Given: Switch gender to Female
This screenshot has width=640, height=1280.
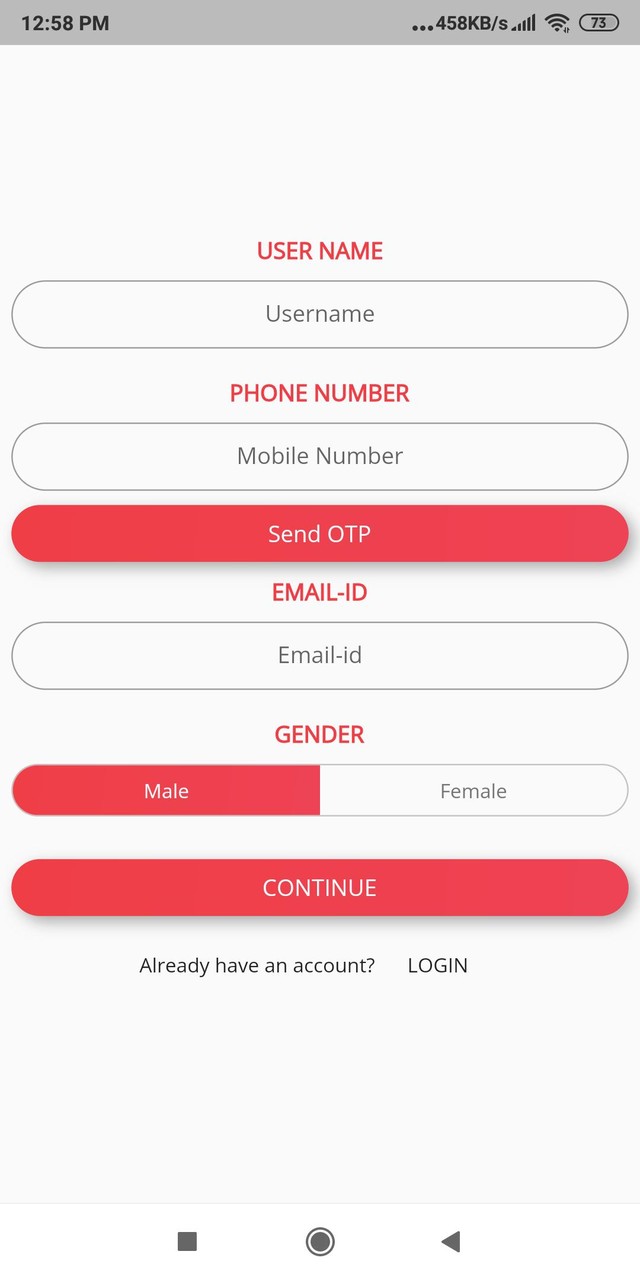Looking at the screenshot, I should tap(473, 791).
